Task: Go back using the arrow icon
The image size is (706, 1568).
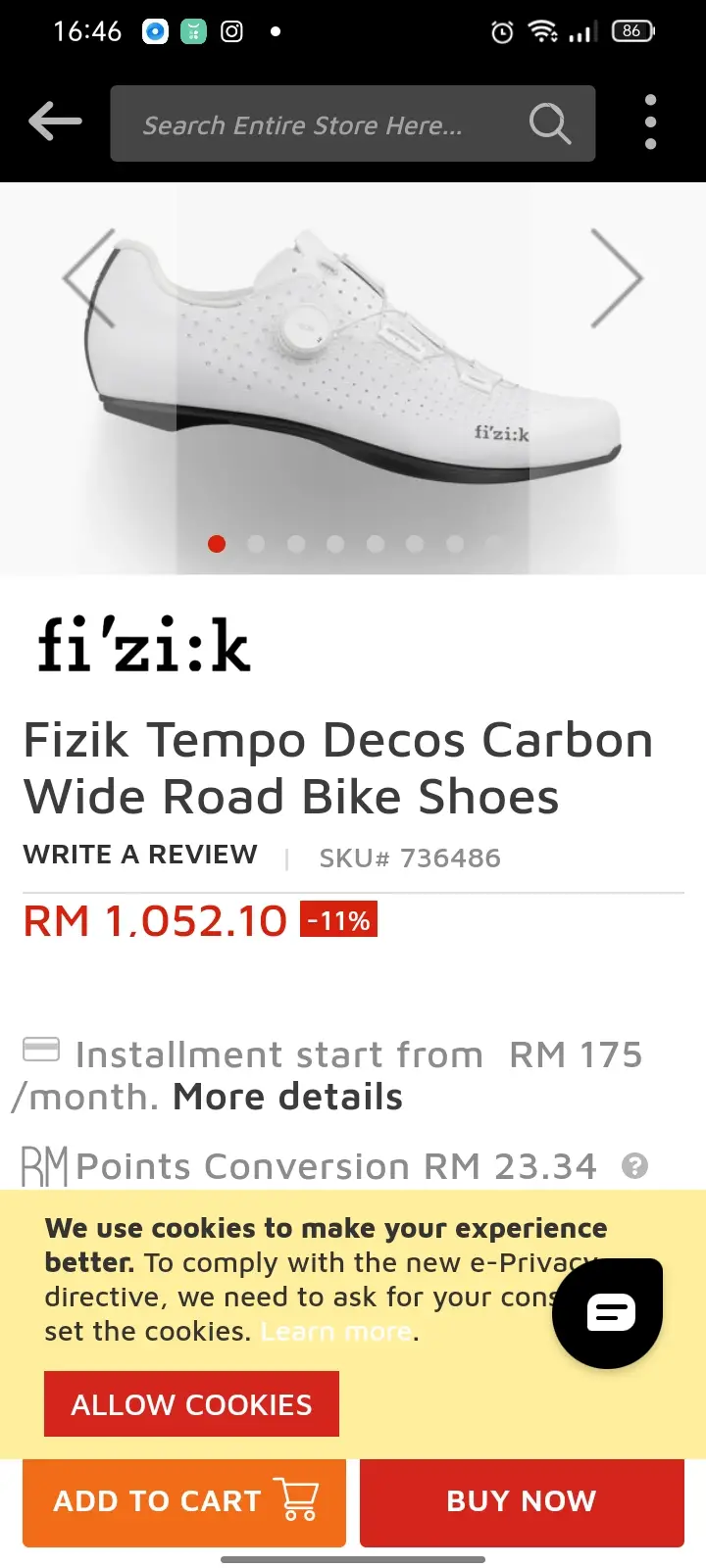Action: point(55,122)
